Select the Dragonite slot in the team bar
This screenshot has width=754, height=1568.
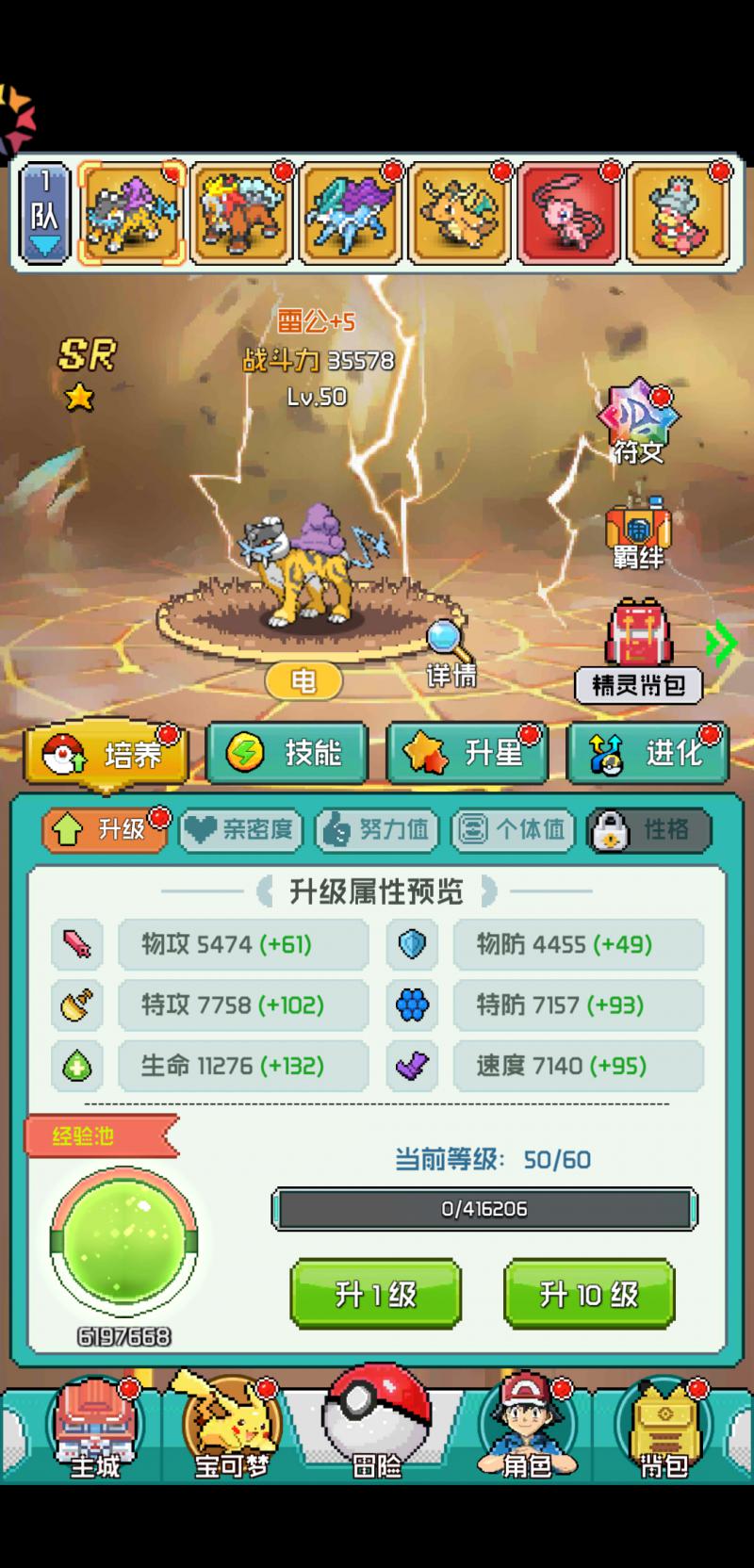459,214
